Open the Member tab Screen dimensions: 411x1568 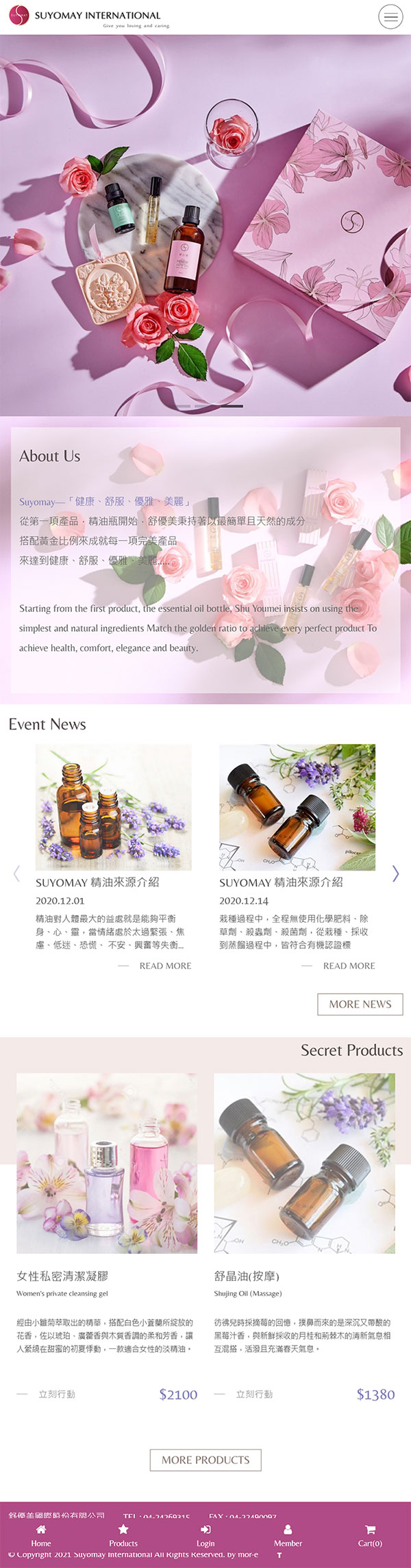288,1536
